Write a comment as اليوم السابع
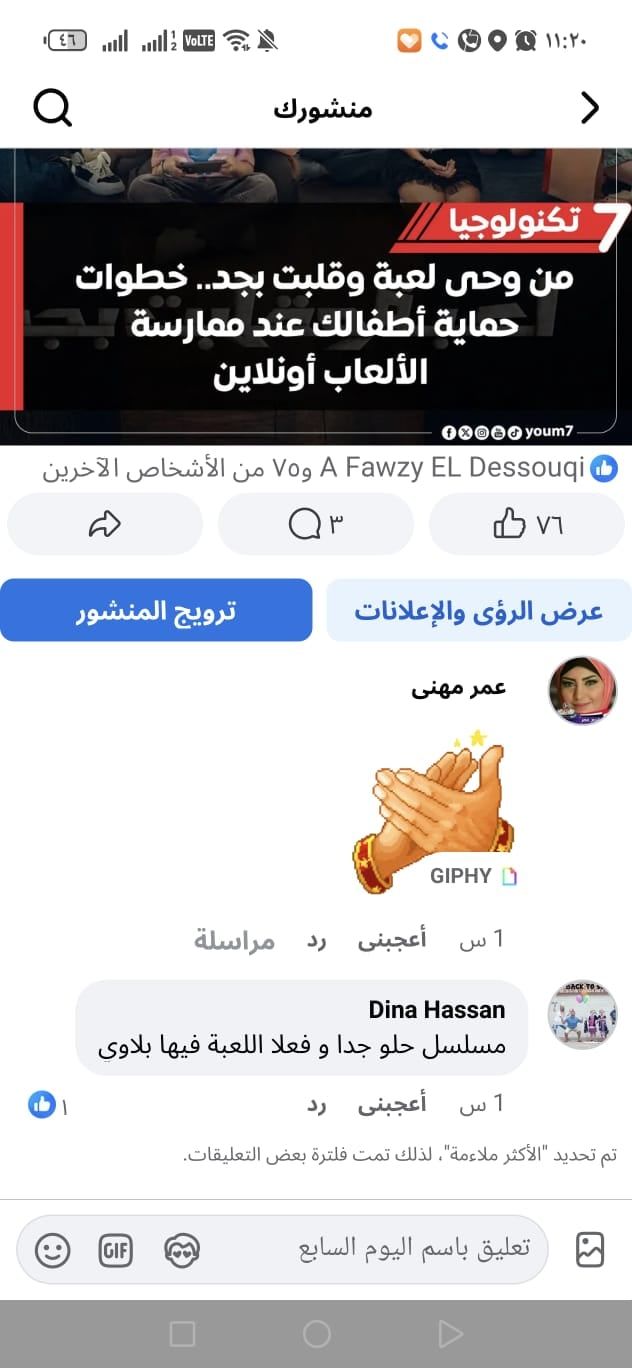 [400, 1248]
